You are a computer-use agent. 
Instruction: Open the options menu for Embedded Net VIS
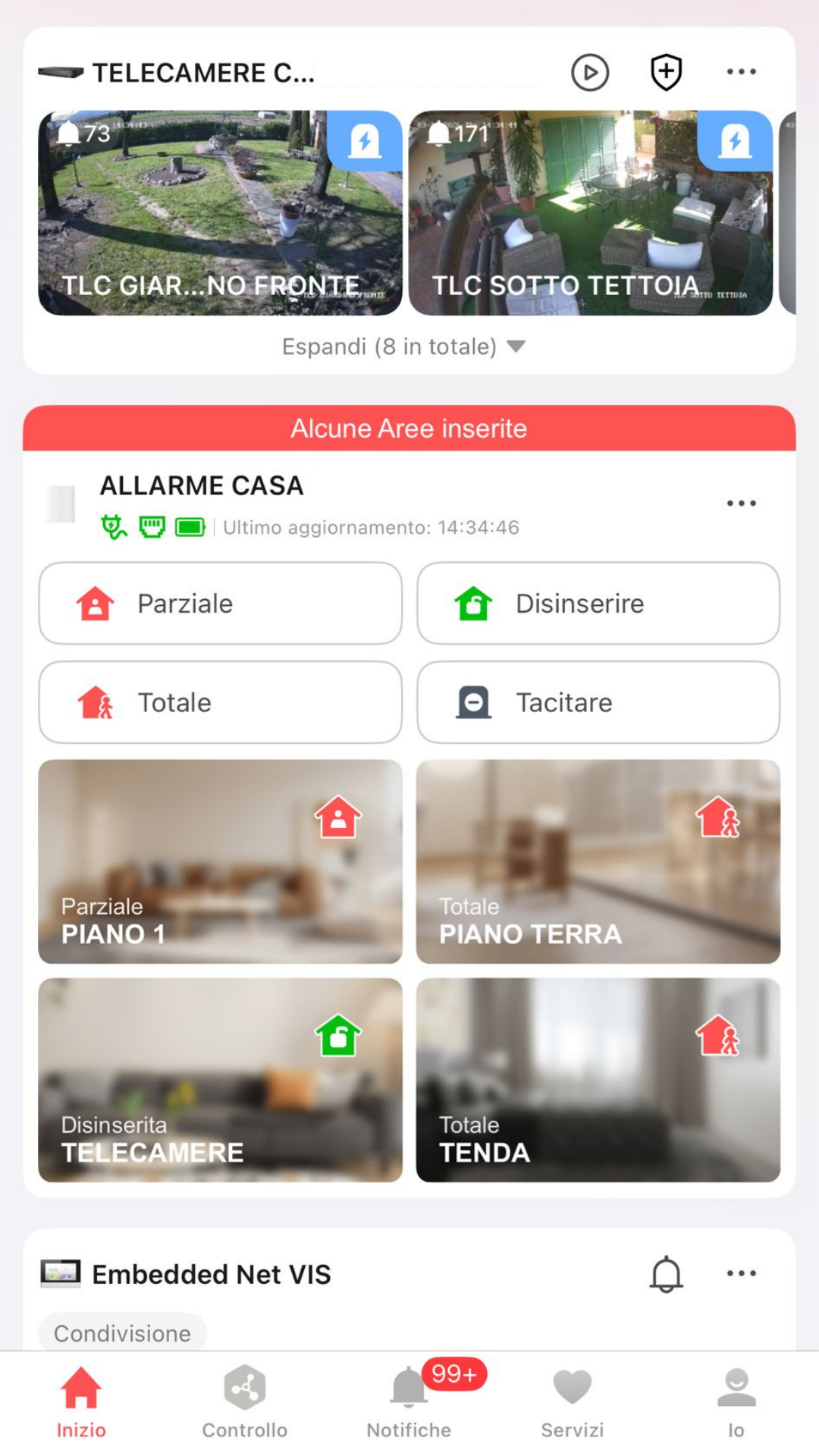(x=741, y=1274)
